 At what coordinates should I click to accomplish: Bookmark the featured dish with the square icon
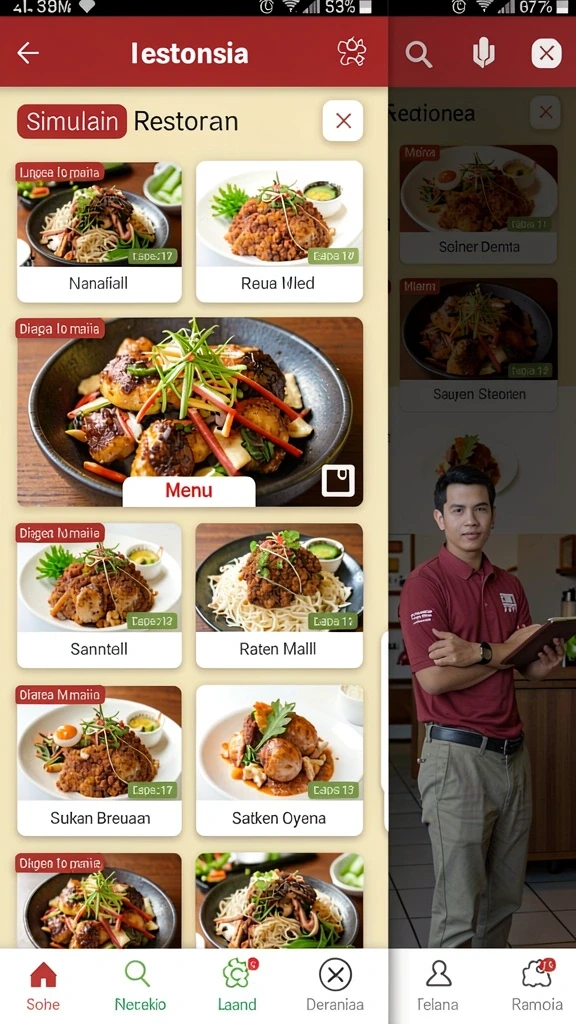pyautogui.click(x=338, y=481)
